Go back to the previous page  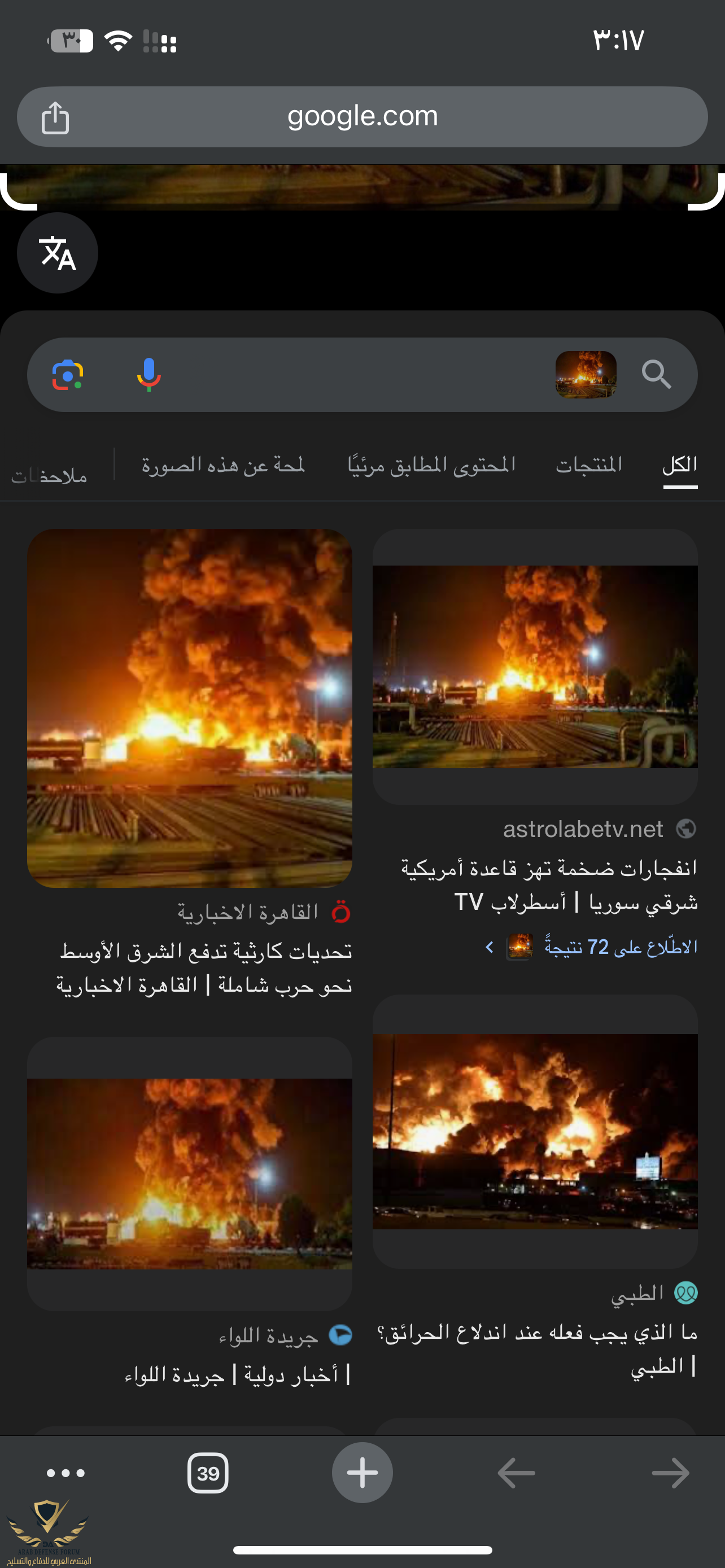click(516, 1473)
